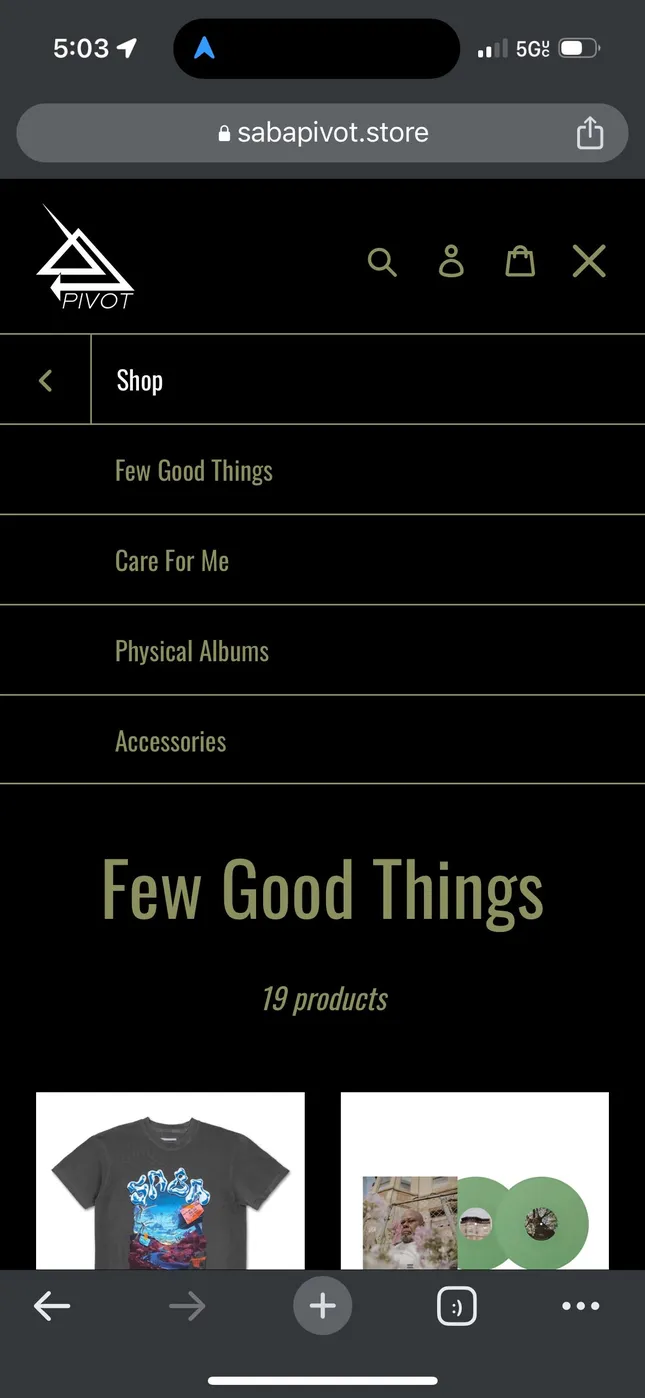The width and height of the screenshot is (645, 1398).
Task: Close the navigation menu
Action: [x=589, y=262]
